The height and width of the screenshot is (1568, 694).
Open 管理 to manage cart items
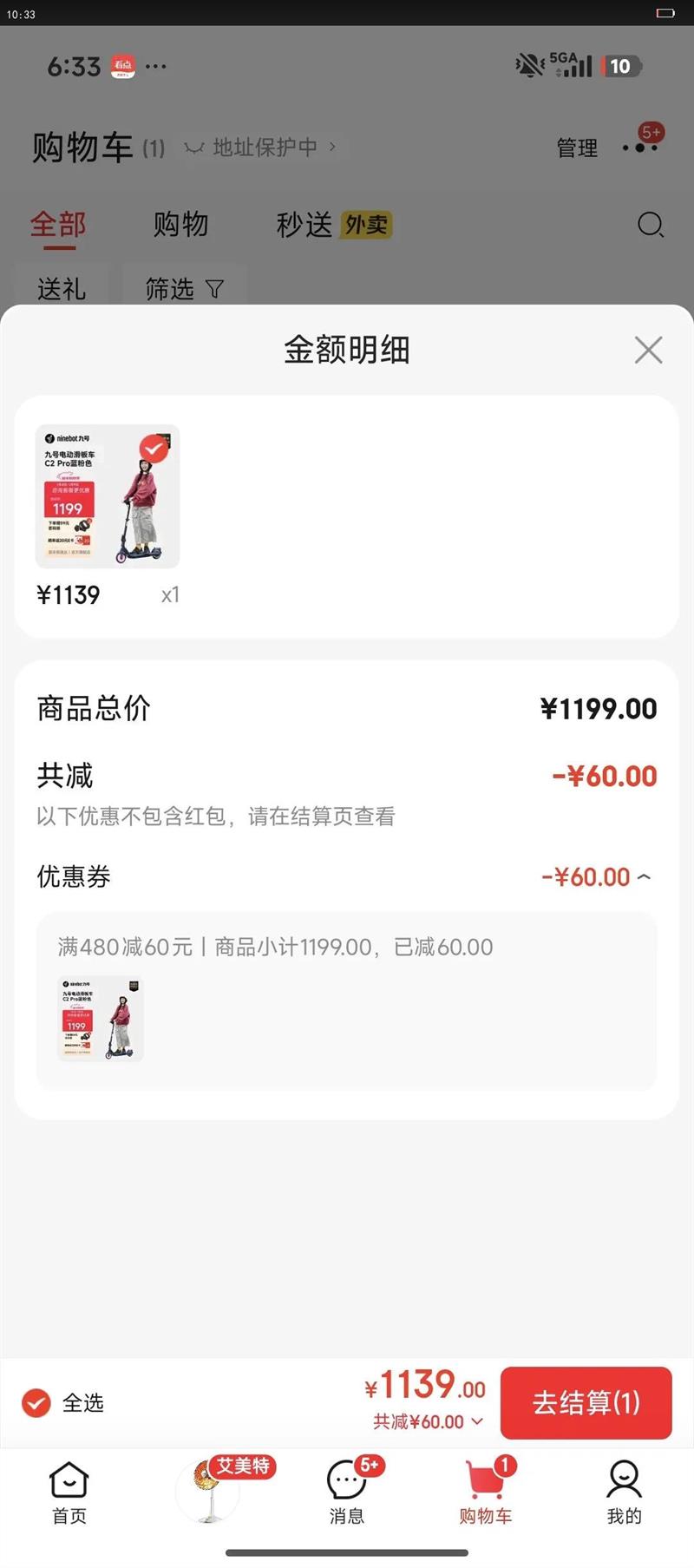[x=578, y=148]
